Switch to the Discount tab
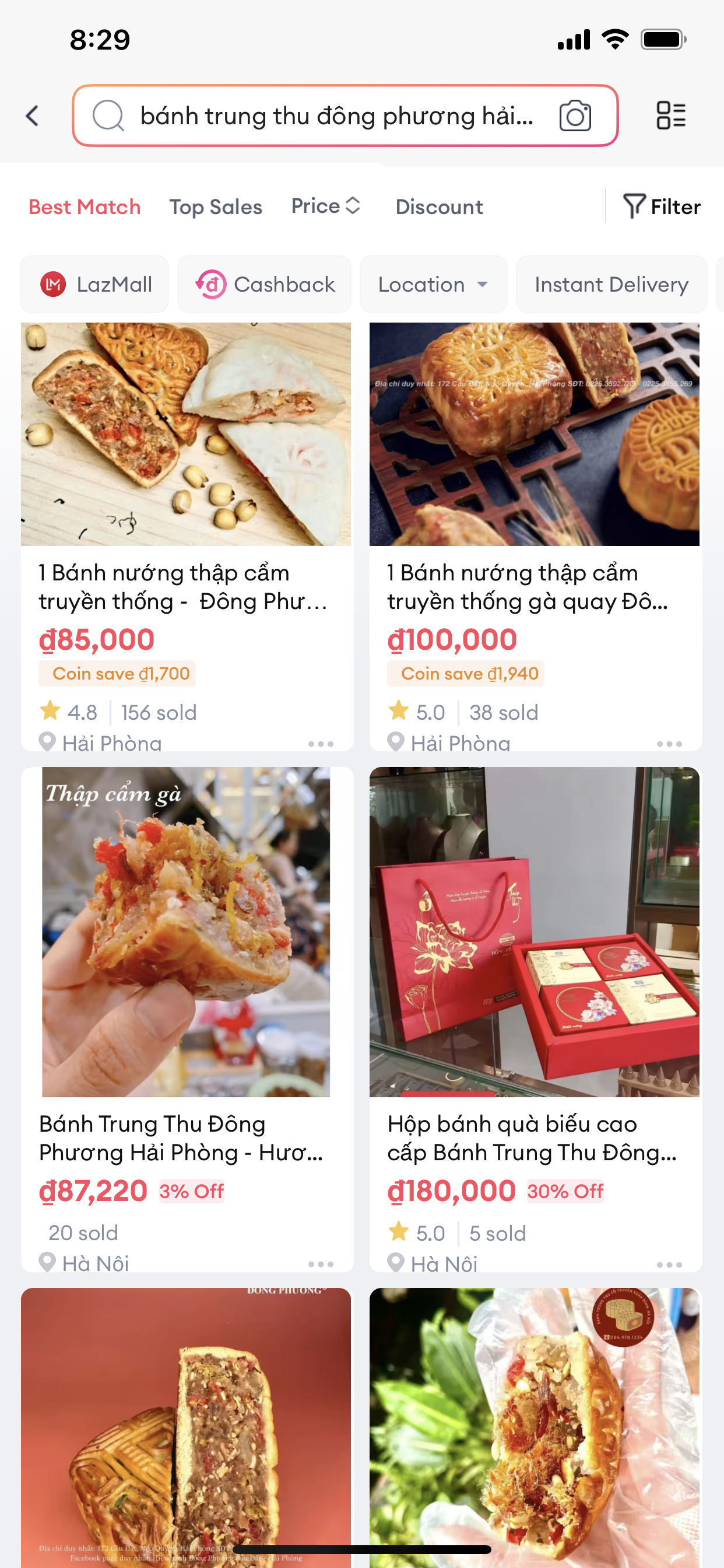The width and height of the screenshot is (724, 1568). pyautogui.click(x=440, y=207)
